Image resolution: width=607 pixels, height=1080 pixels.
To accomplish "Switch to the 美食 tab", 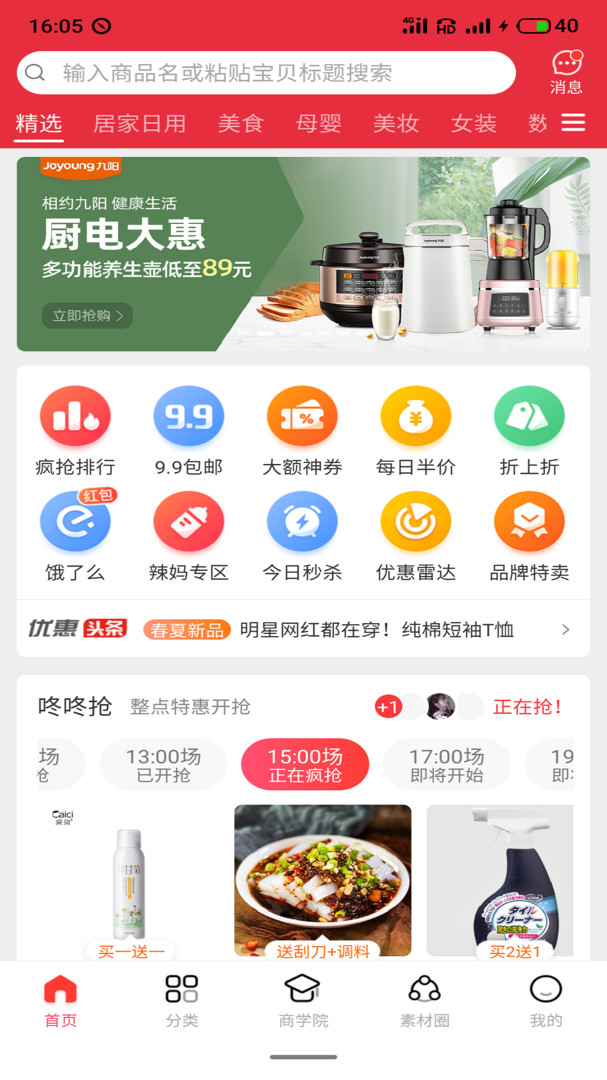I will [241, 124].
